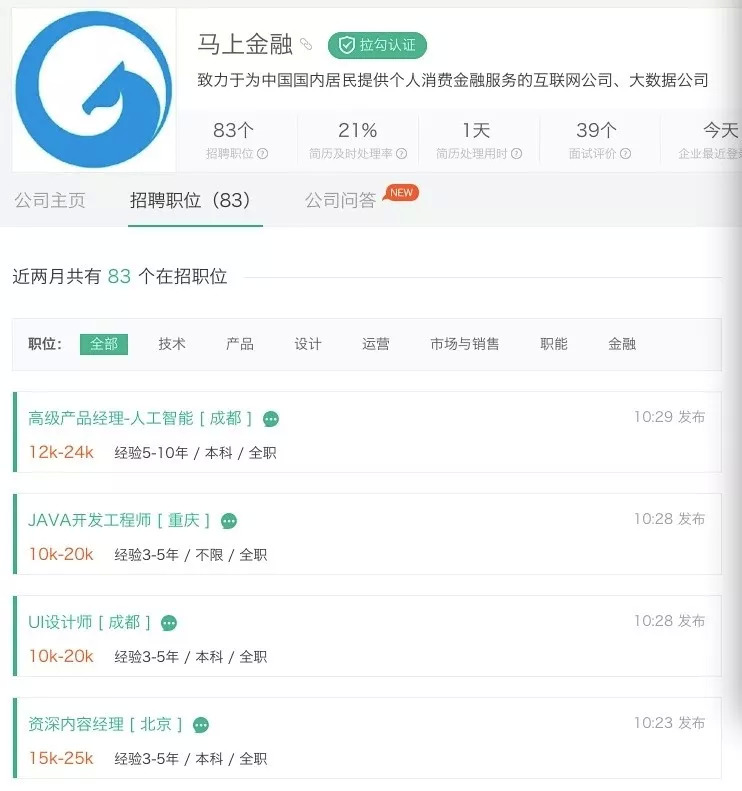Screen dimensions: 742x791
Task: Open the UI设计师 job in 成都
Action: coord(89,622)
